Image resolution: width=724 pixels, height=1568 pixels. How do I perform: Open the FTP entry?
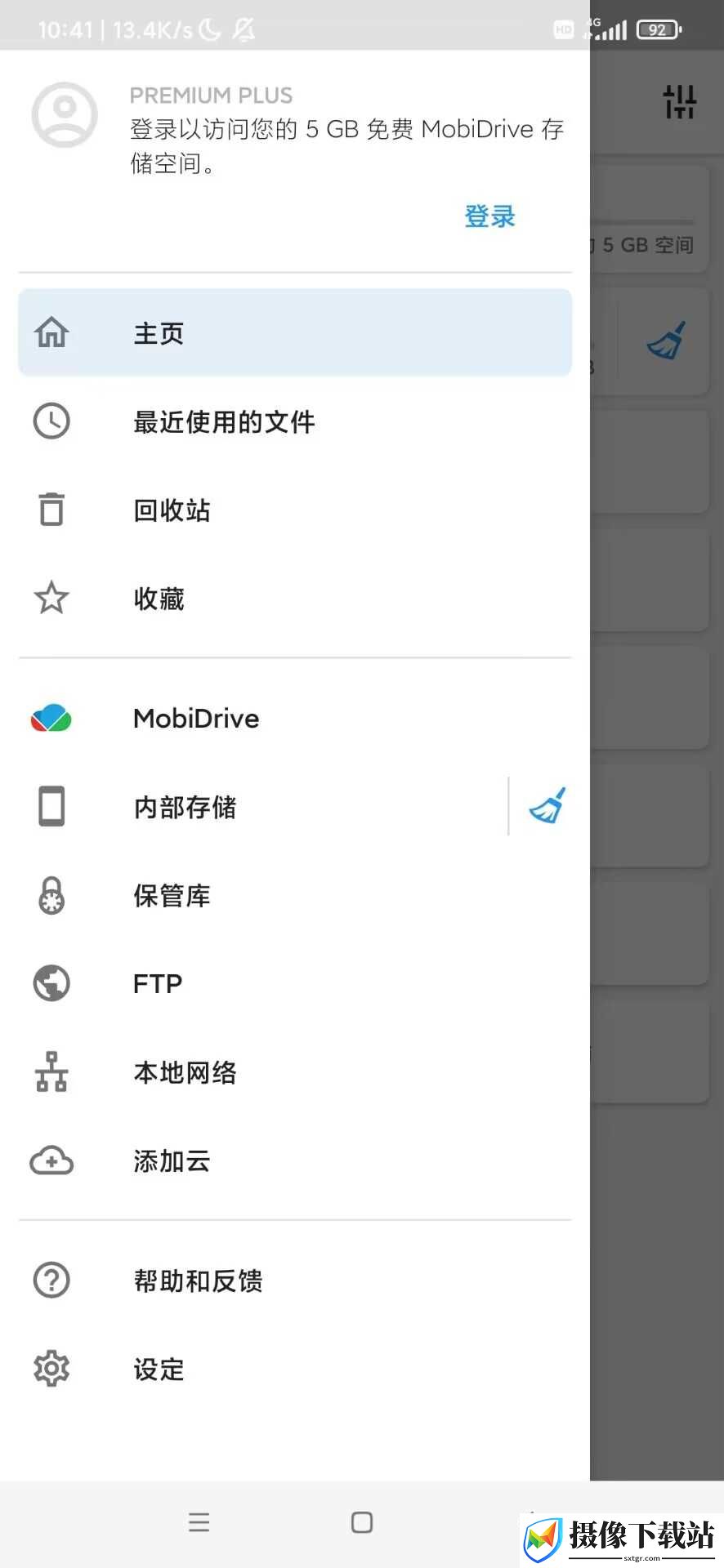tap(295, 983)
